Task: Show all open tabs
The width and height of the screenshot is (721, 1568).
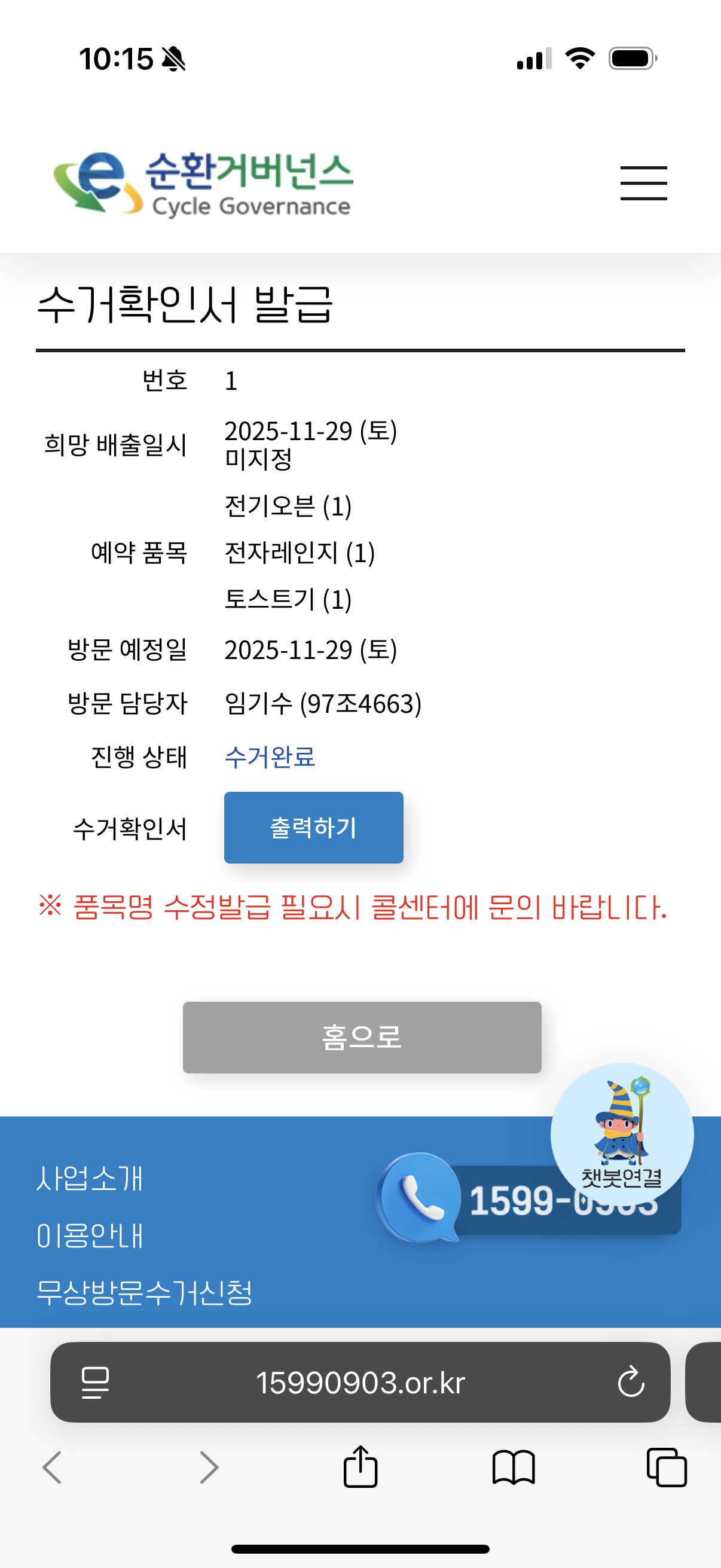Action: pyautogui.click(x=666, y=1468)
